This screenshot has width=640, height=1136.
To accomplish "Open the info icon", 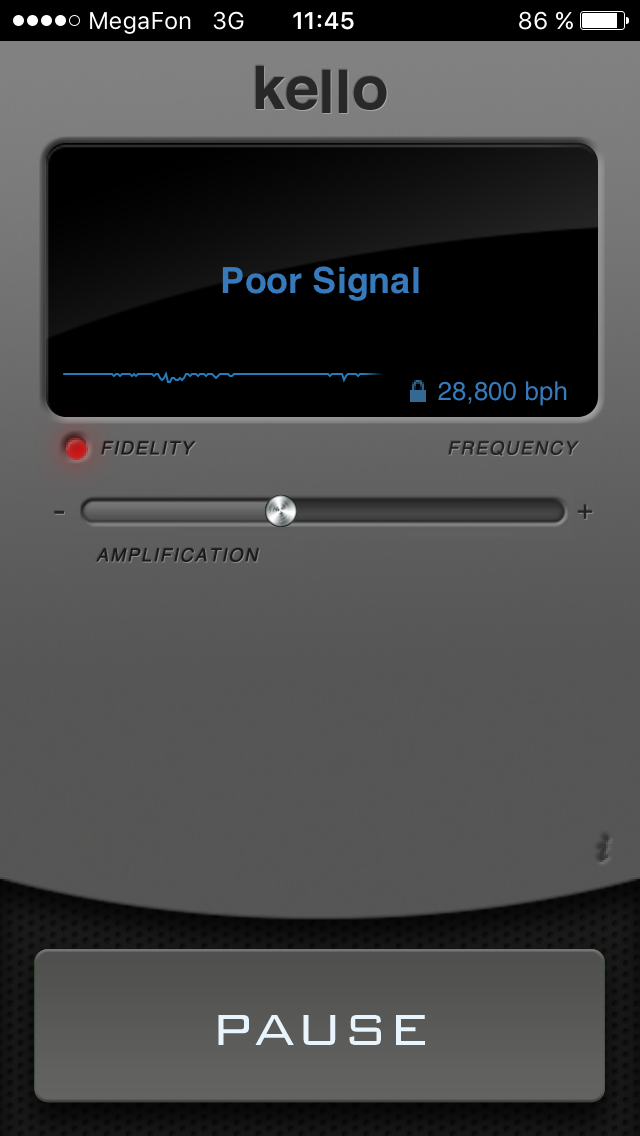I will [x=601, y=849].
